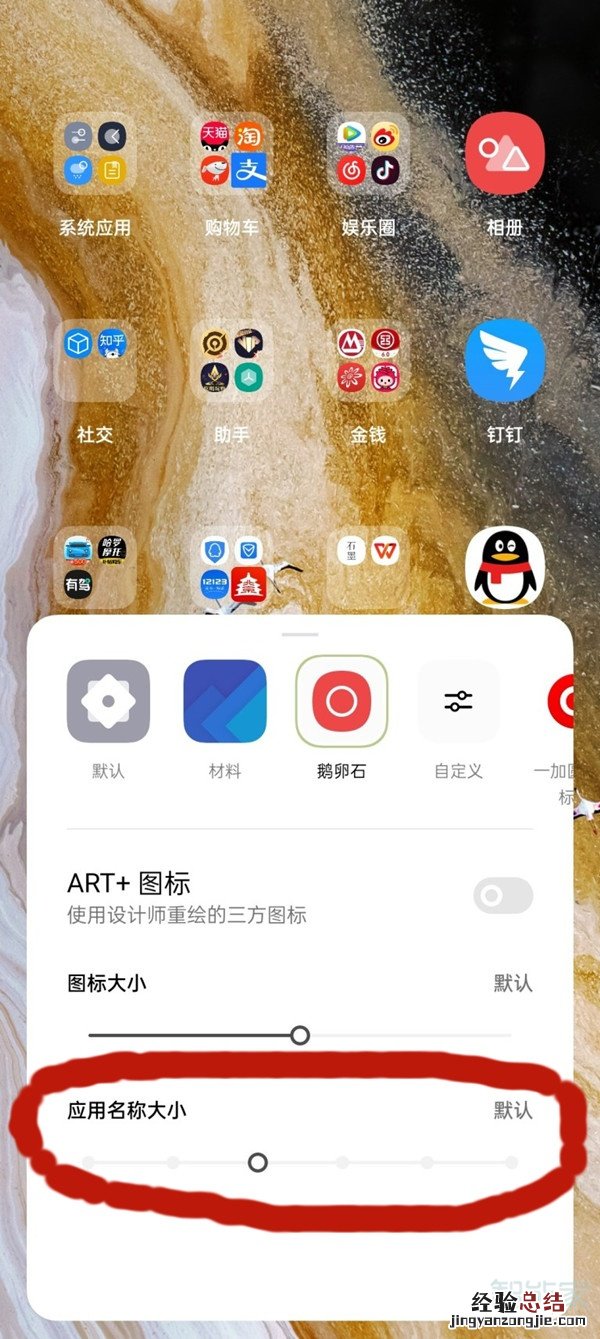Open the 社交 folder

(x=95, y=360)
